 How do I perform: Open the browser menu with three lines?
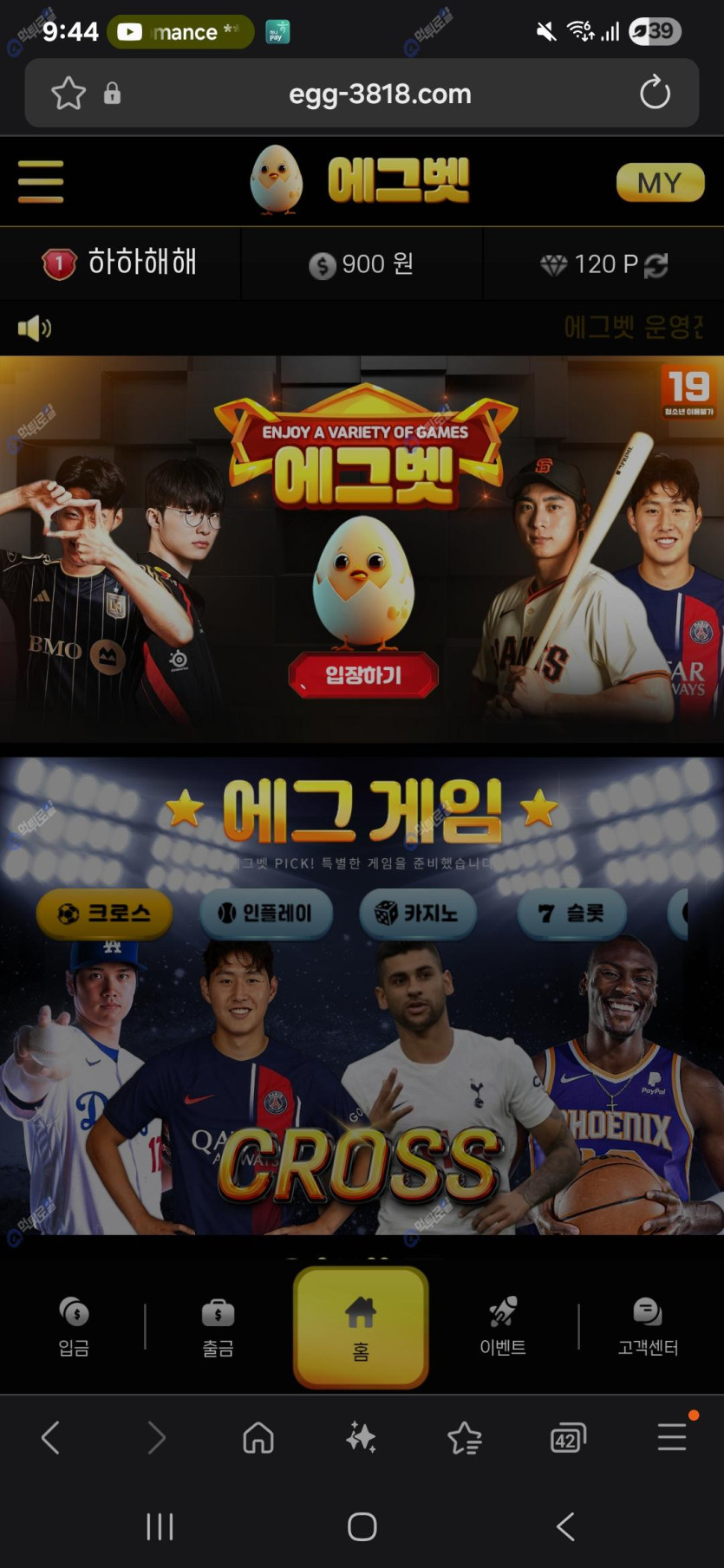(x=672, y=1437)
